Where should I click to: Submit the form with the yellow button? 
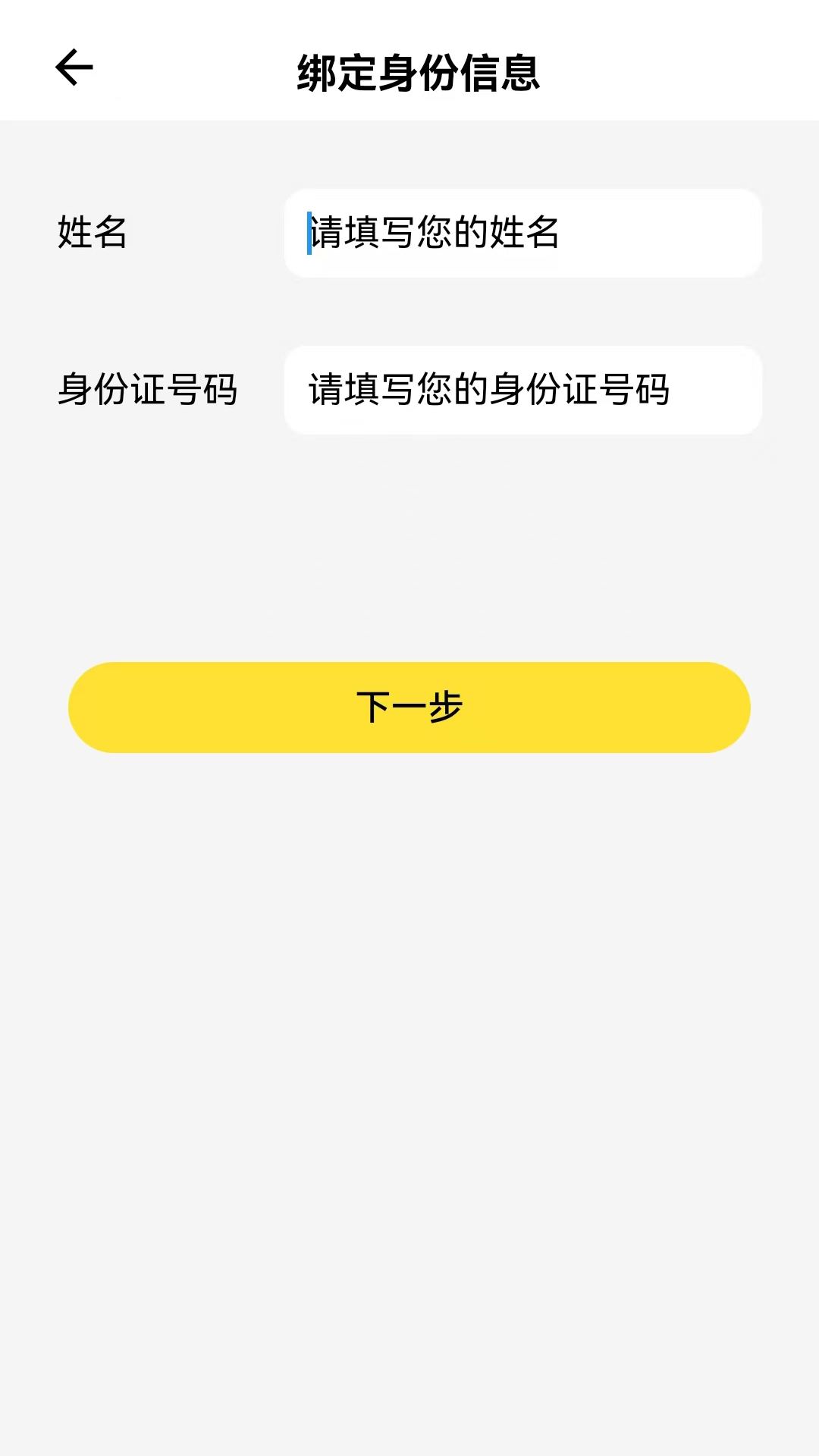tap(409, 707)
